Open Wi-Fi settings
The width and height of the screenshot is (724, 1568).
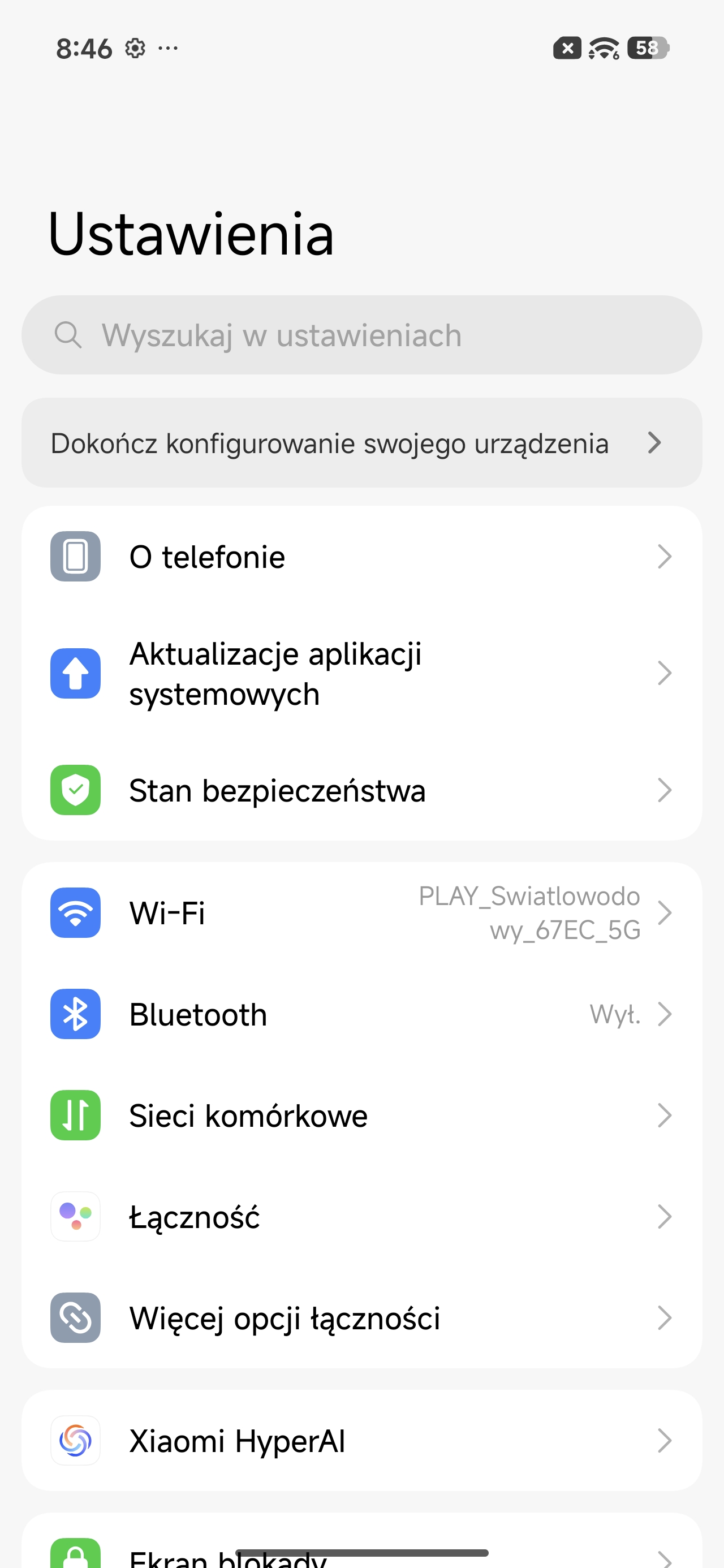tap(361, 912)
